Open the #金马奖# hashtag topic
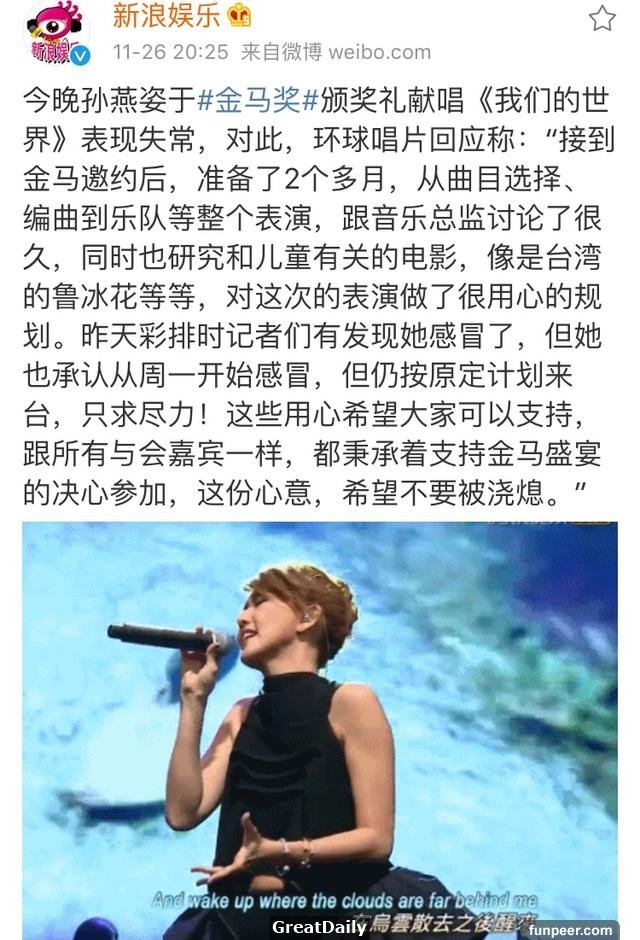This screenshot has height=940, width=640. (x=258, y=100)
